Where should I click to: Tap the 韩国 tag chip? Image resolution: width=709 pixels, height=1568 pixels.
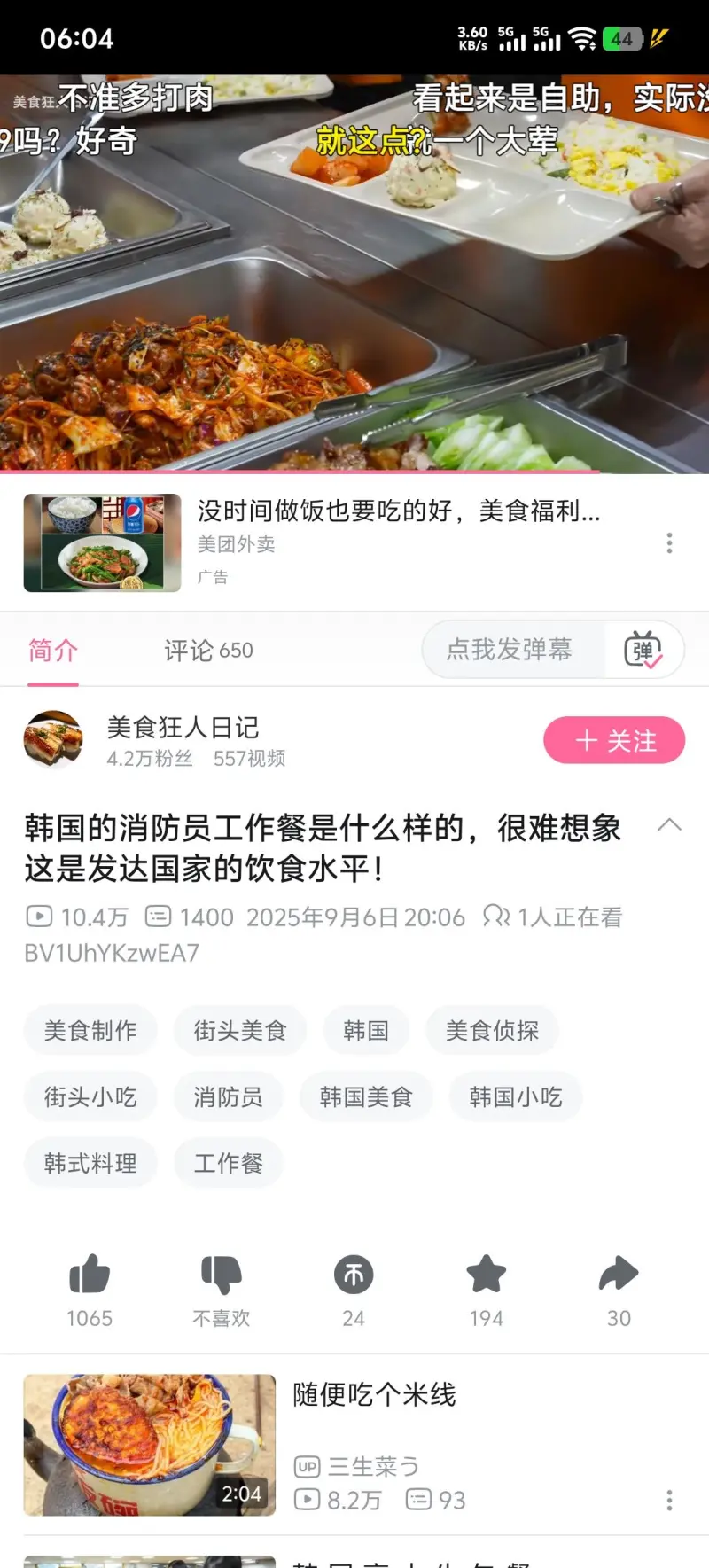click(x=366, y=1031)
